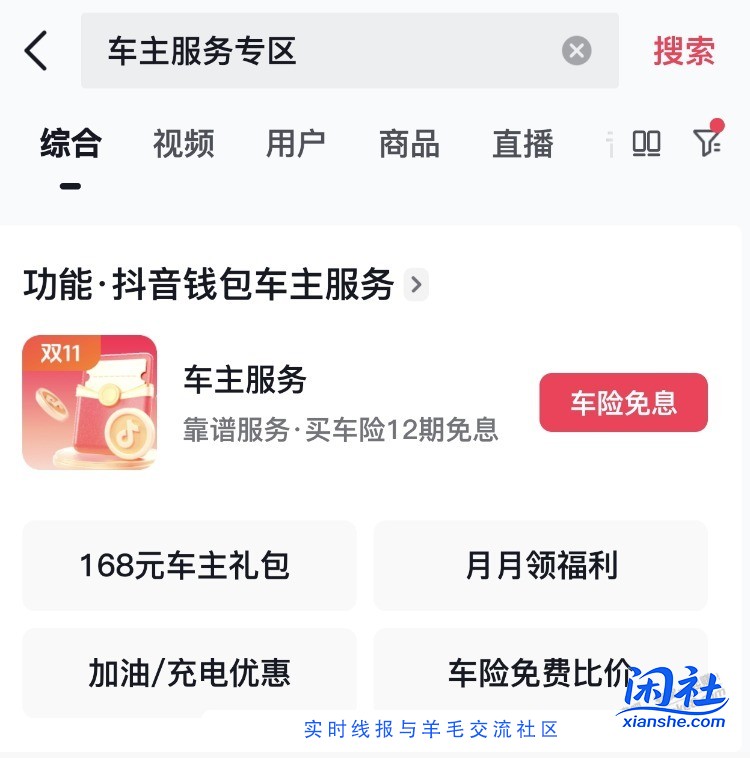Screen dimensions: 750x758
Task: Open 加油/充电优惠 discounts
Action: [x=189, y=673]
